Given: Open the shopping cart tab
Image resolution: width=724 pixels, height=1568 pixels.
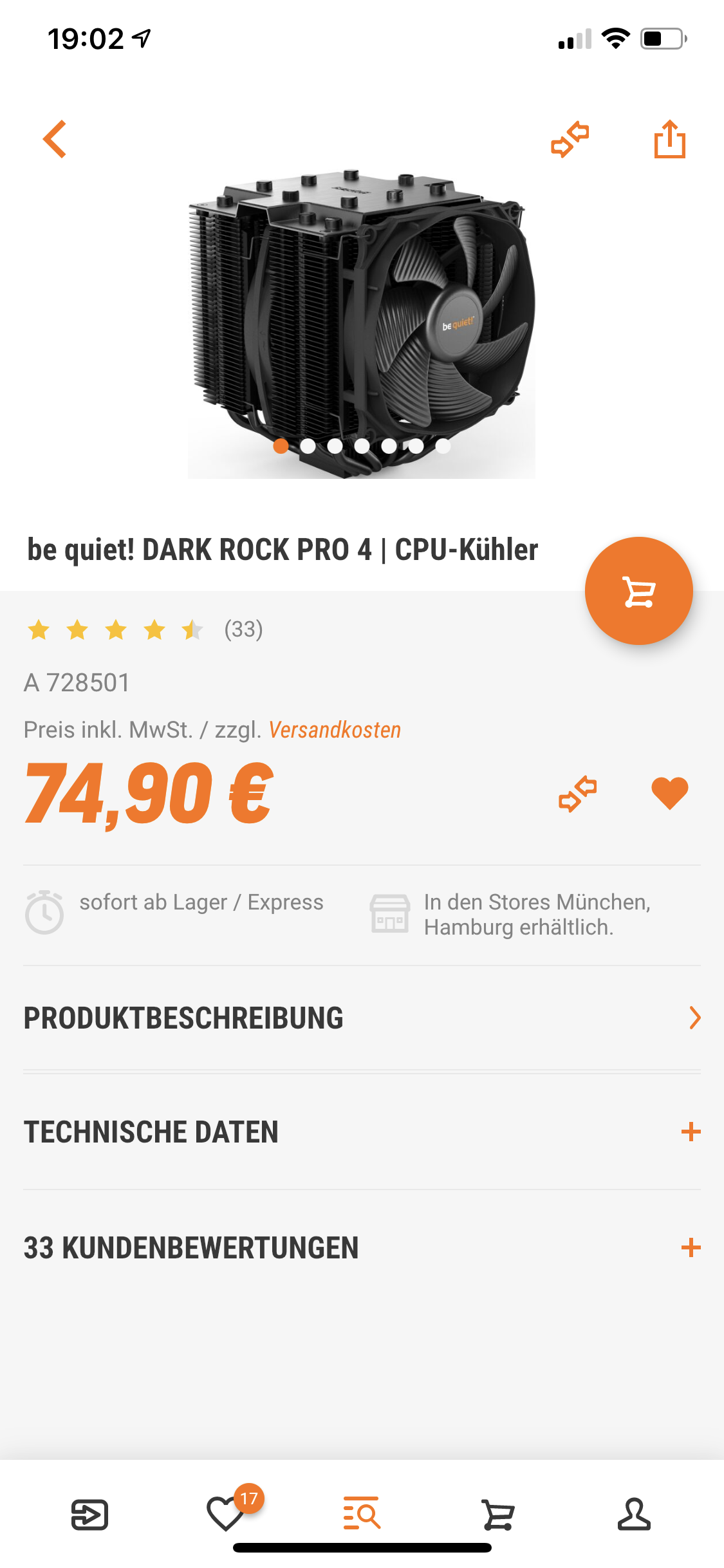Looking at the screenshot, I should tap(498, 1514).
